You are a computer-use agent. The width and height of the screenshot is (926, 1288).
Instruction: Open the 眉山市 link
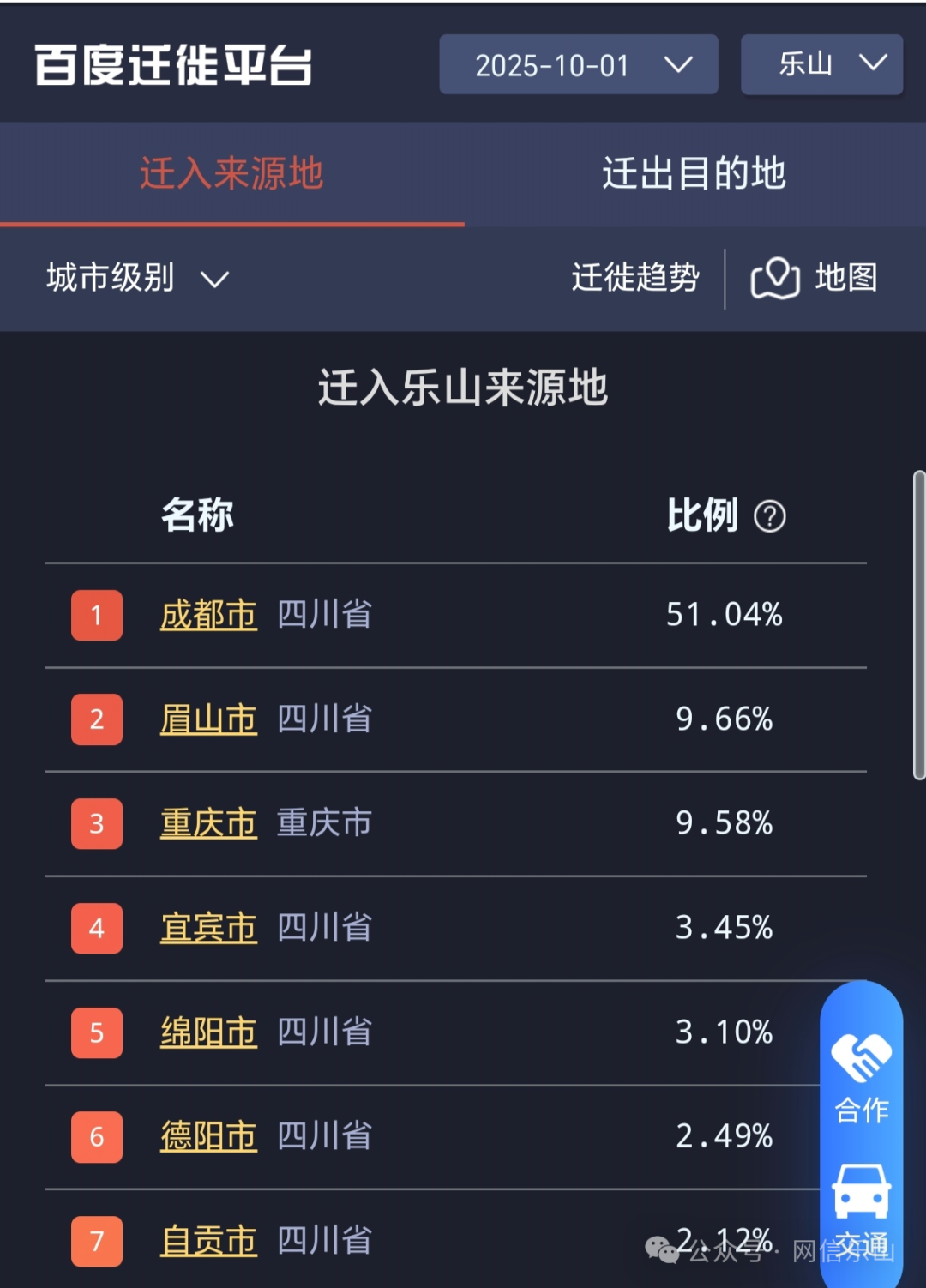coord(208,719)
